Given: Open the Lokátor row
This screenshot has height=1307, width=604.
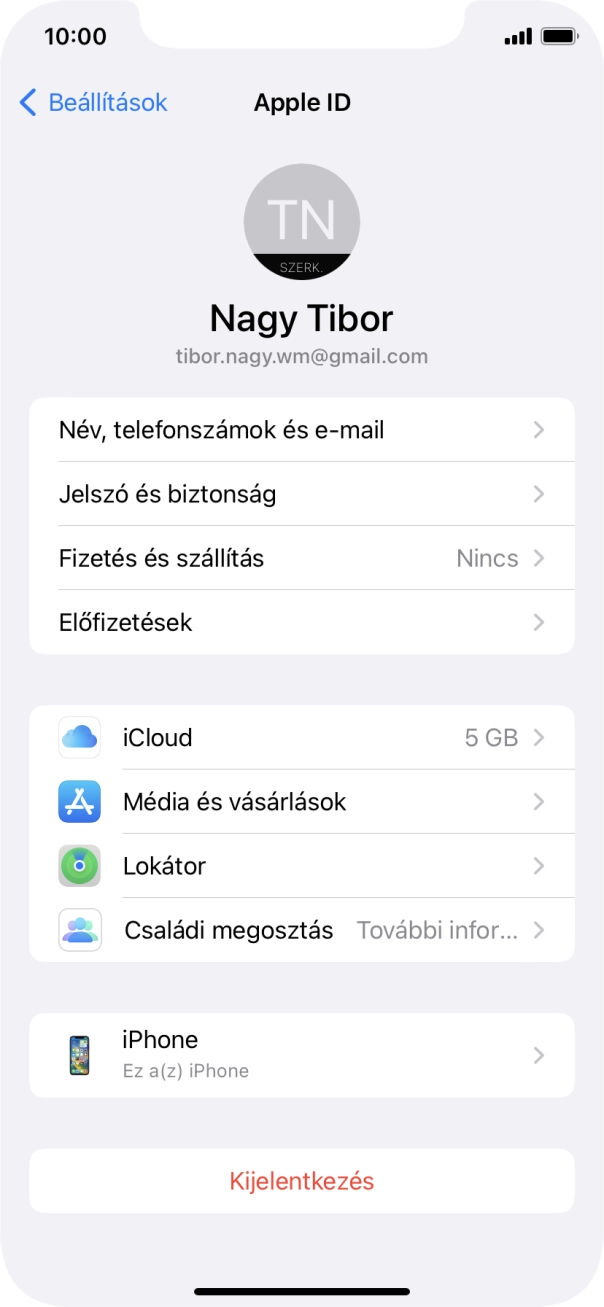Looking at the screenshot, I should click(x=302, y=866).
